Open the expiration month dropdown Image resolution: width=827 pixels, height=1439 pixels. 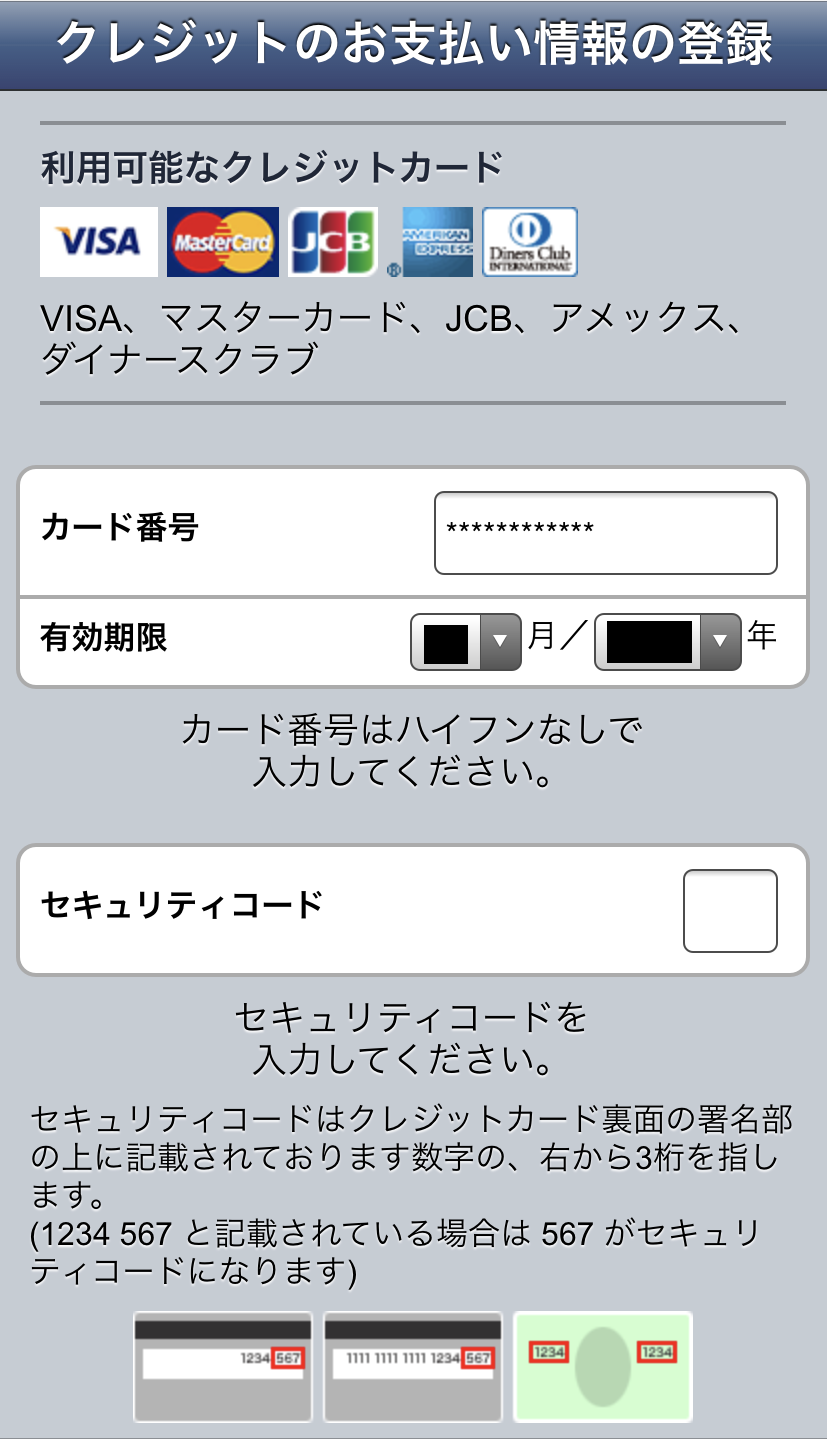pyautogui.click(x=466, y=641)
